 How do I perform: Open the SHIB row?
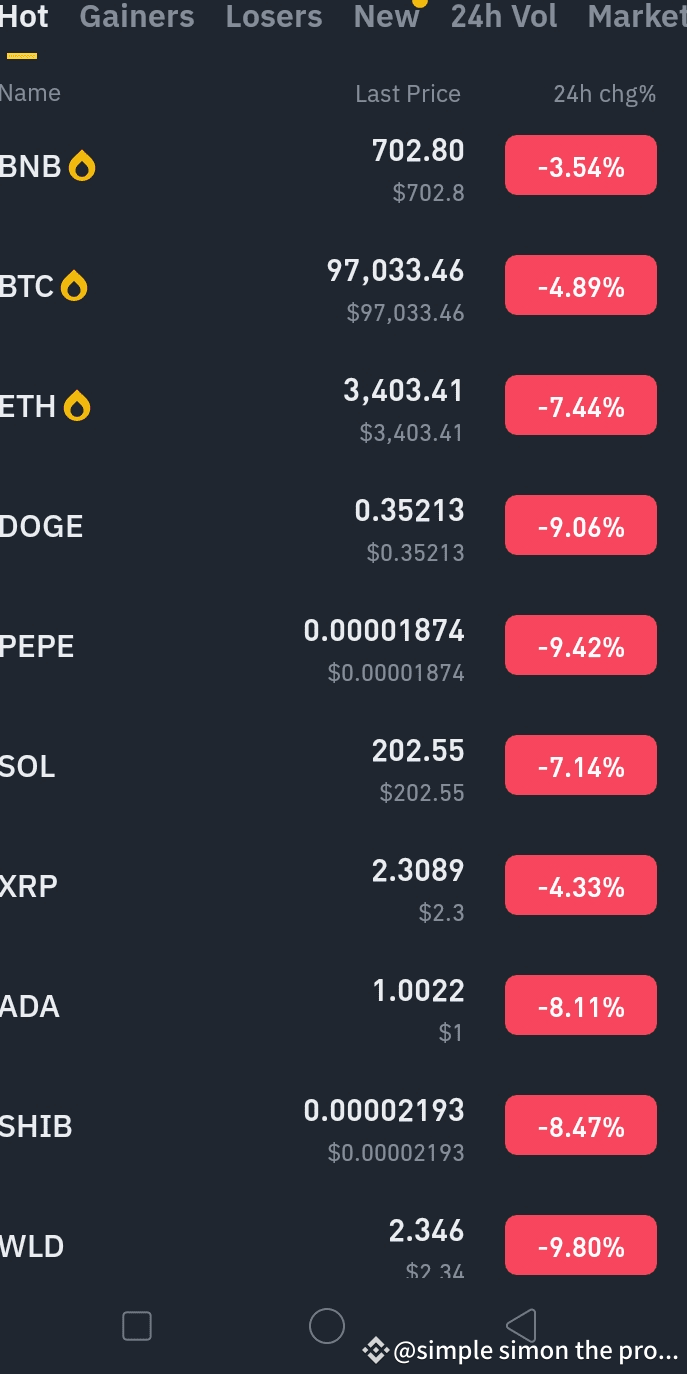pyautogui.click(x=343, y=1127)
